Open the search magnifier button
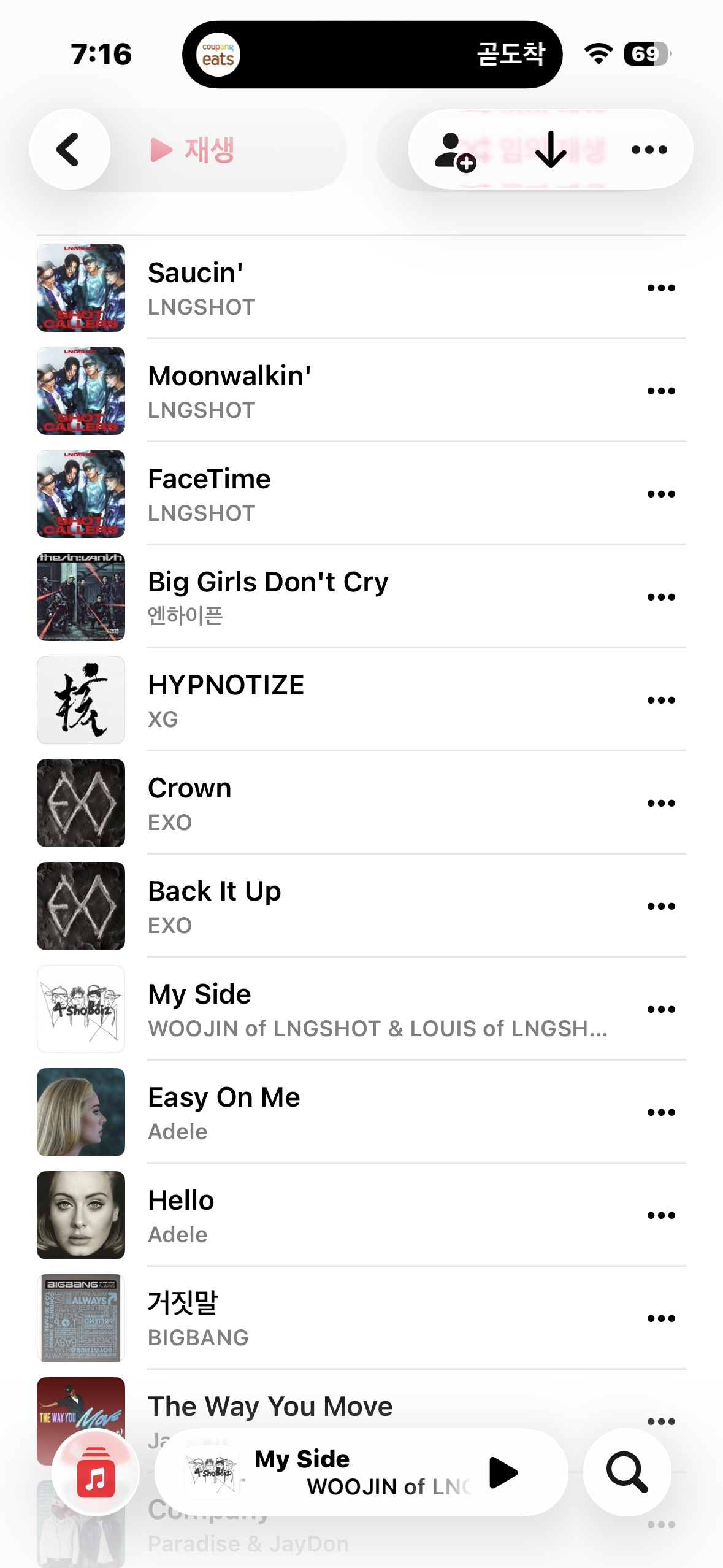 627,1472
